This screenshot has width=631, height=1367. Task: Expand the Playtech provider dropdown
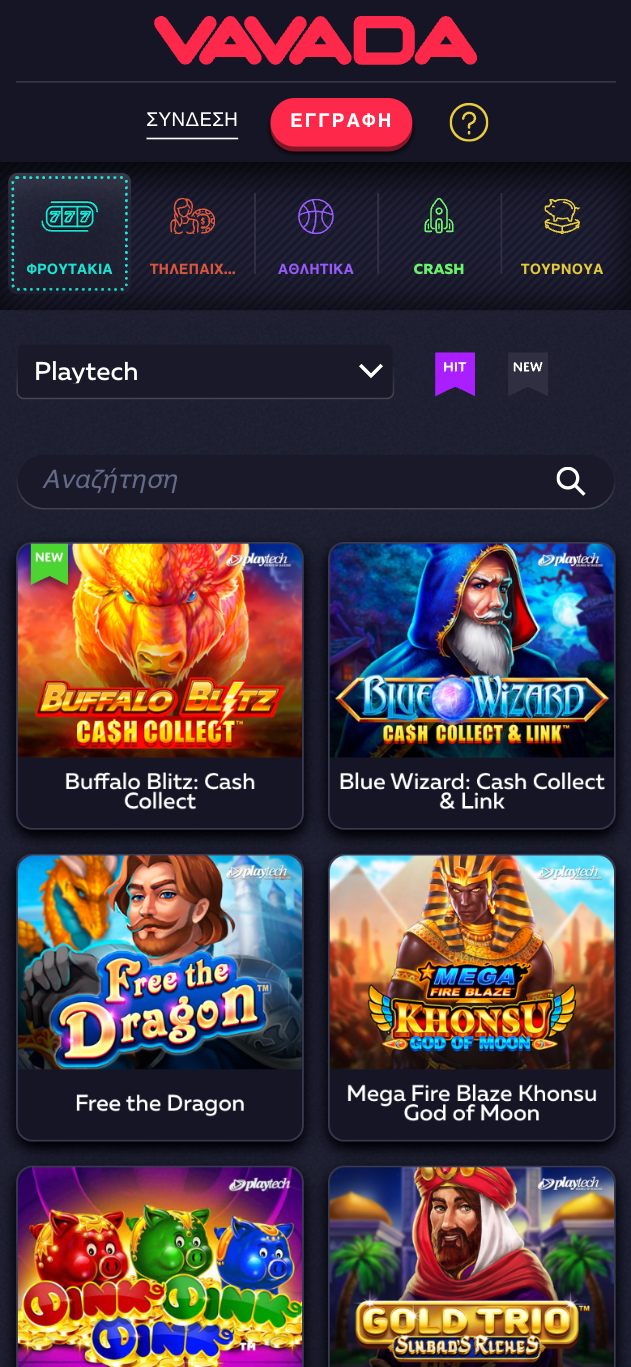click(x=205, y=372)
